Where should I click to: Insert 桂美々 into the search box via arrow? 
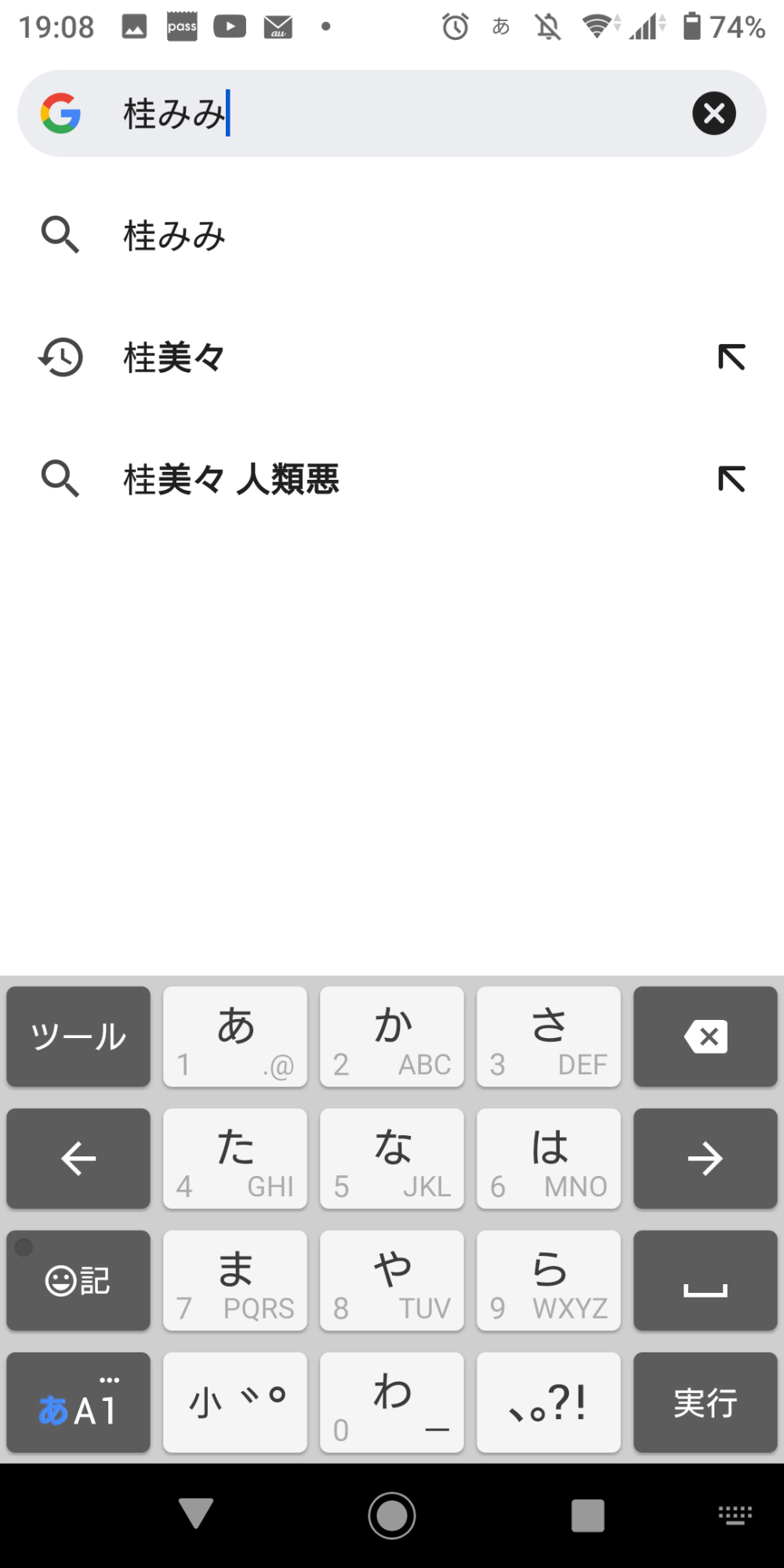coord(731,358)
